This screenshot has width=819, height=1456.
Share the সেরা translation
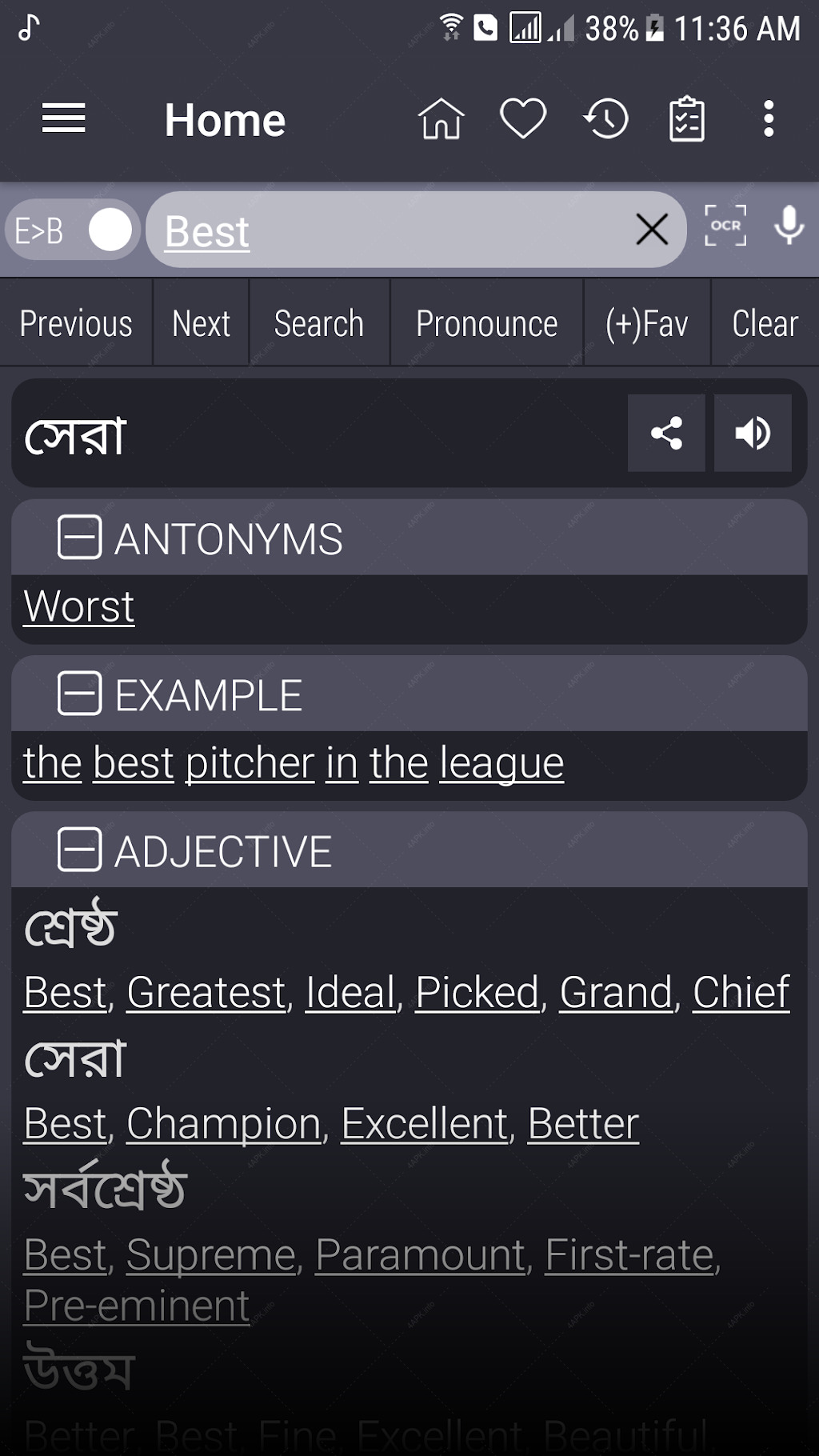point(666,434)
